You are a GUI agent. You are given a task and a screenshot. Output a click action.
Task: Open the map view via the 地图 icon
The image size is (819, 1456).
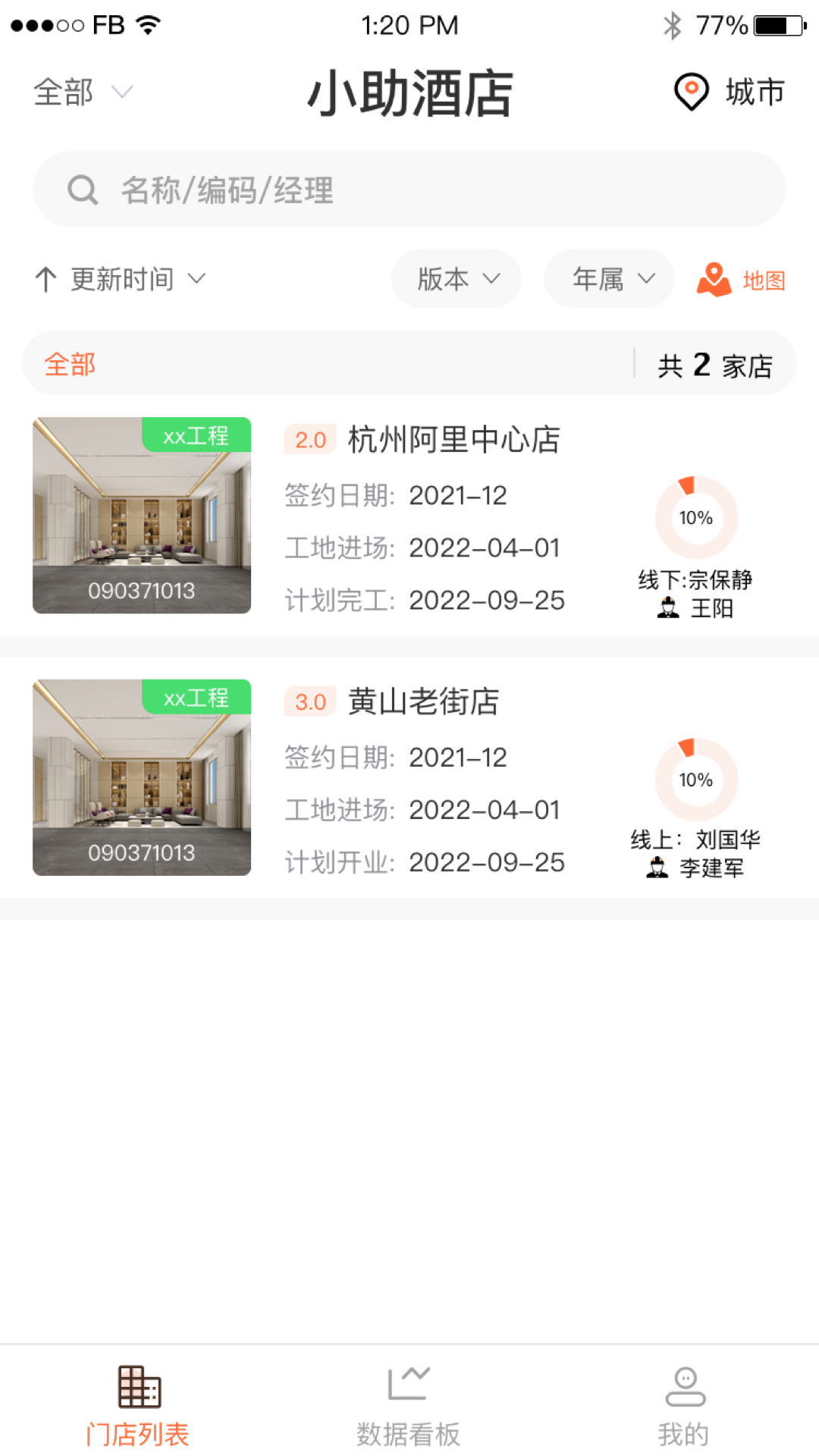click(x=714, y=279)
